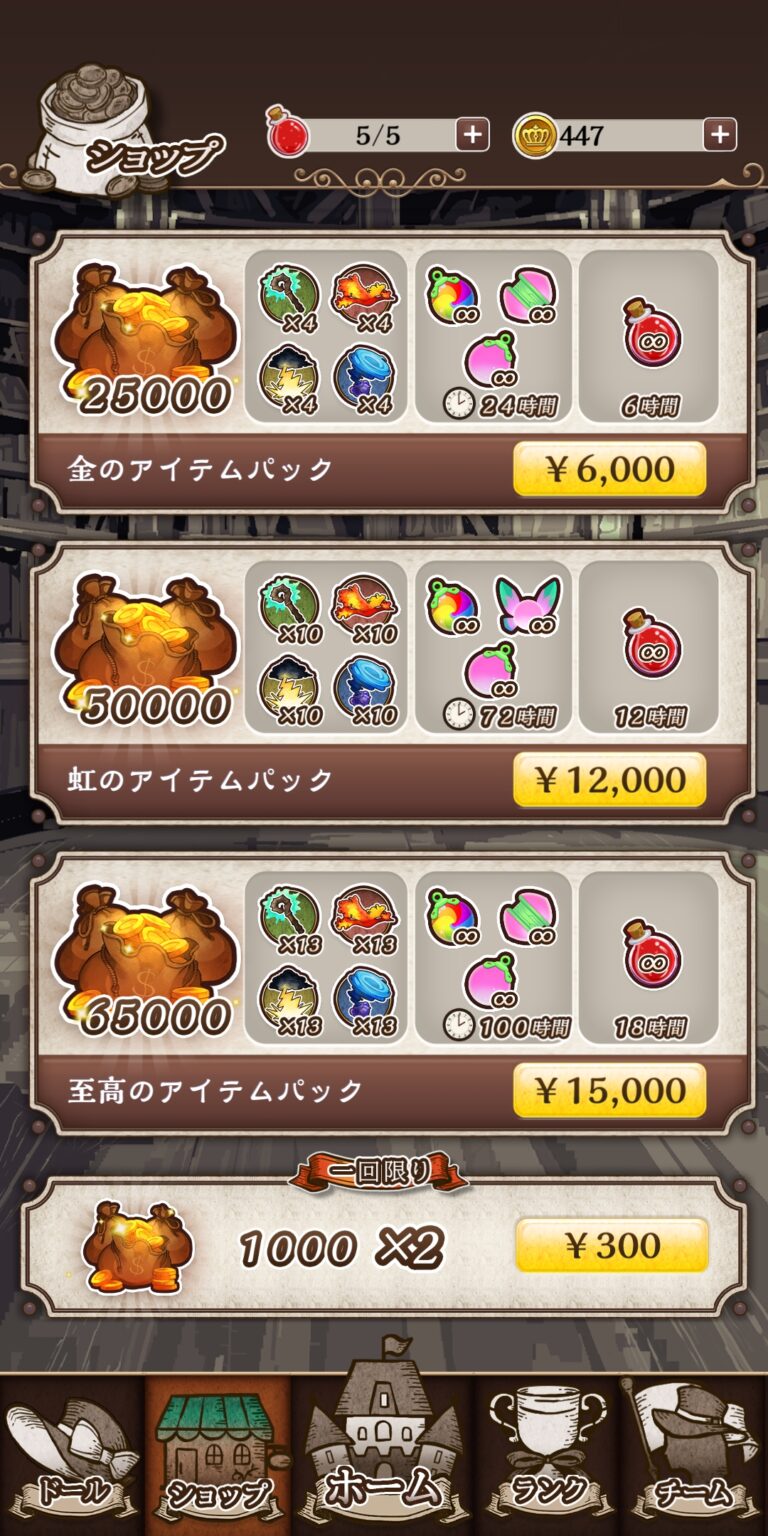Screen dimensions: 768x1536
Task: Go to the ホーム tab
Action: 384,1450
